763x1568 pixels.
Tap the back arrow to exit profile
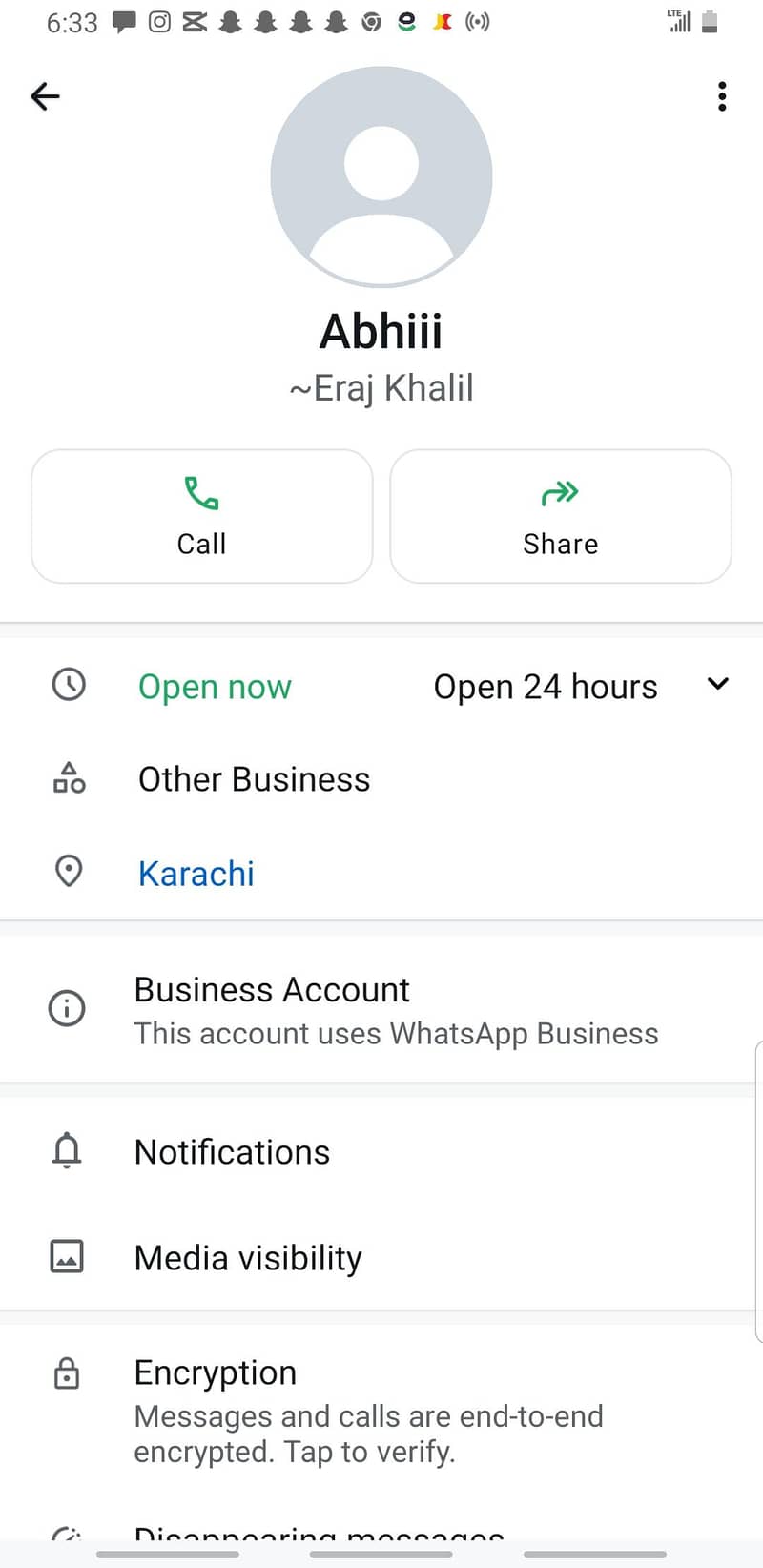pos(44,96)
